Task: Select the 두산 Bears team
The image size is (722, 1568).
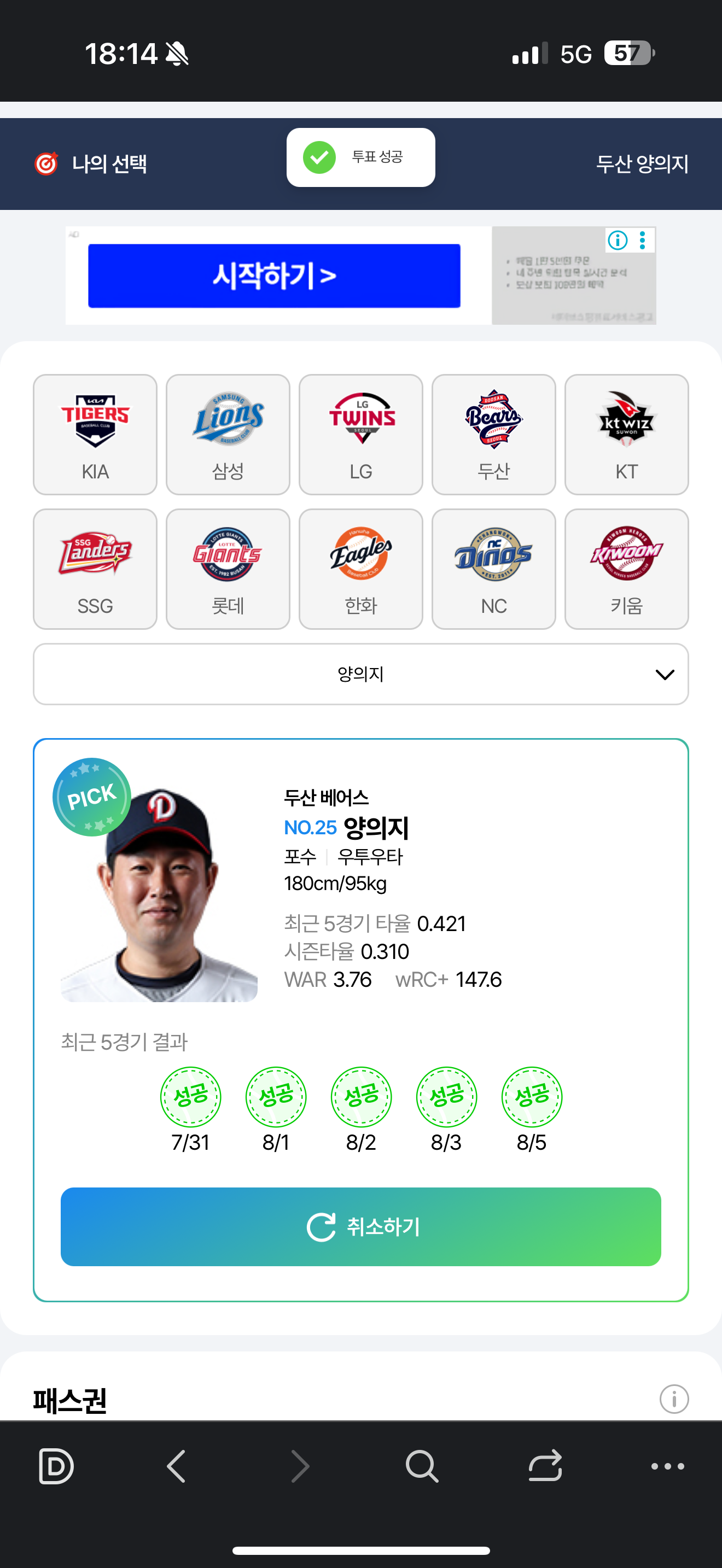Action: (x=493, y=434)
